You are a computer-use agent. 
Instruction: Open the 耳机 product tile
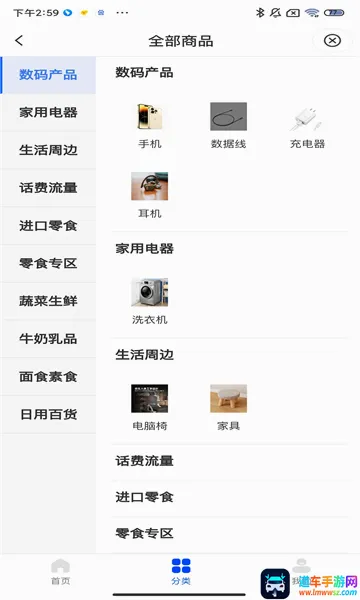[x=150, y=196]
